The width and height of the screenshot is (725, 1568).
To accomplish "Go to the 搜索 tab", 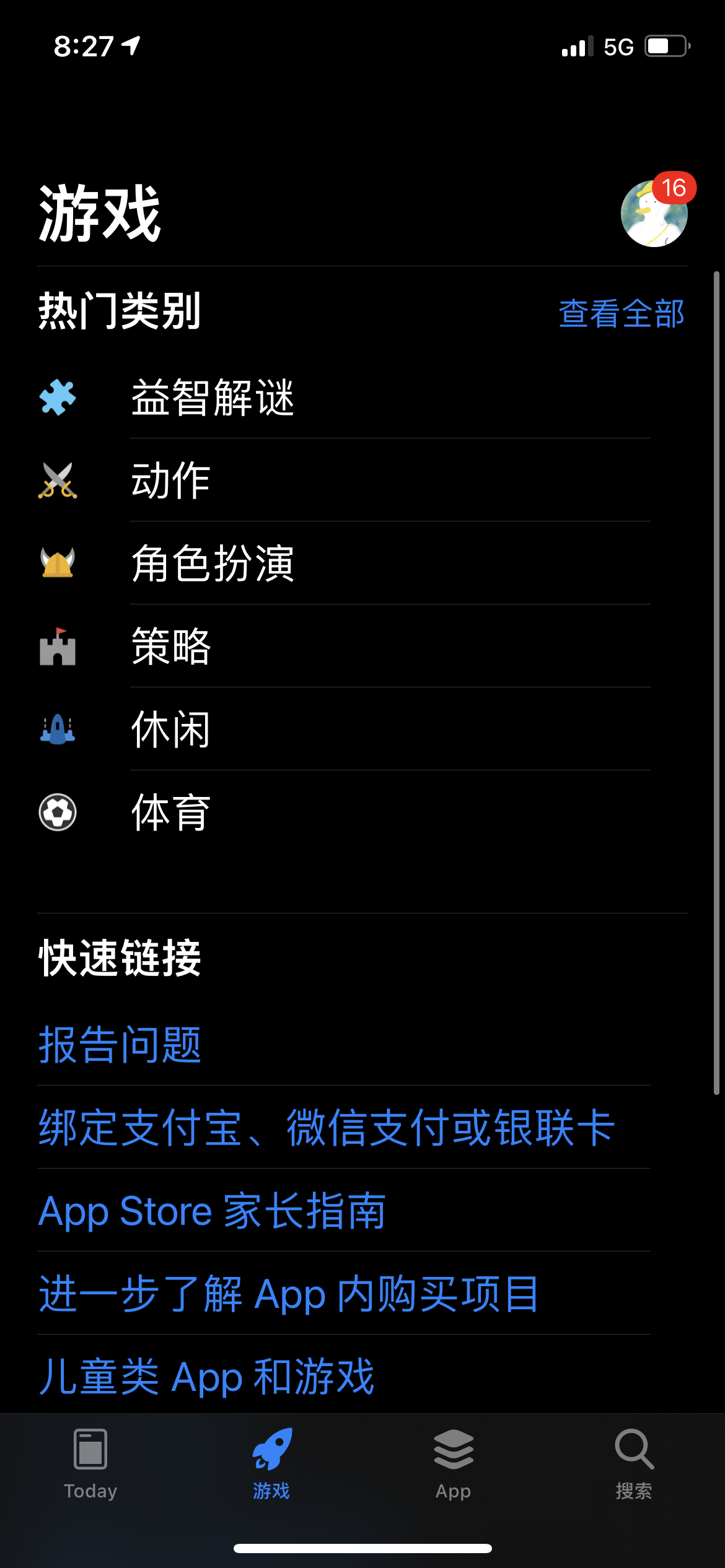I will pyautogui.click(x=634, y=1464).
